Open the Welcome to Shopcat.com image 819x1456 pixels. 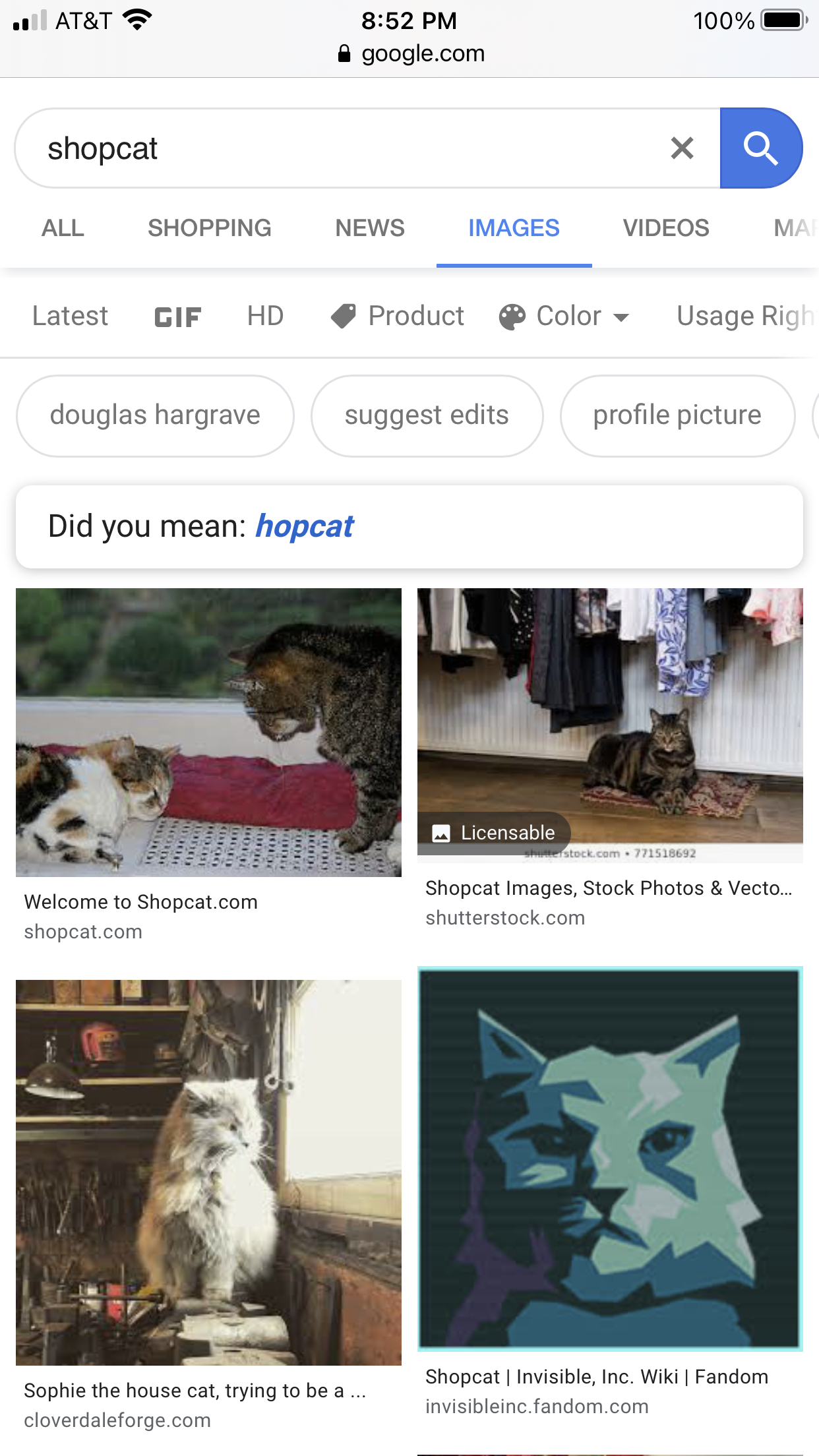coord(208,732)
